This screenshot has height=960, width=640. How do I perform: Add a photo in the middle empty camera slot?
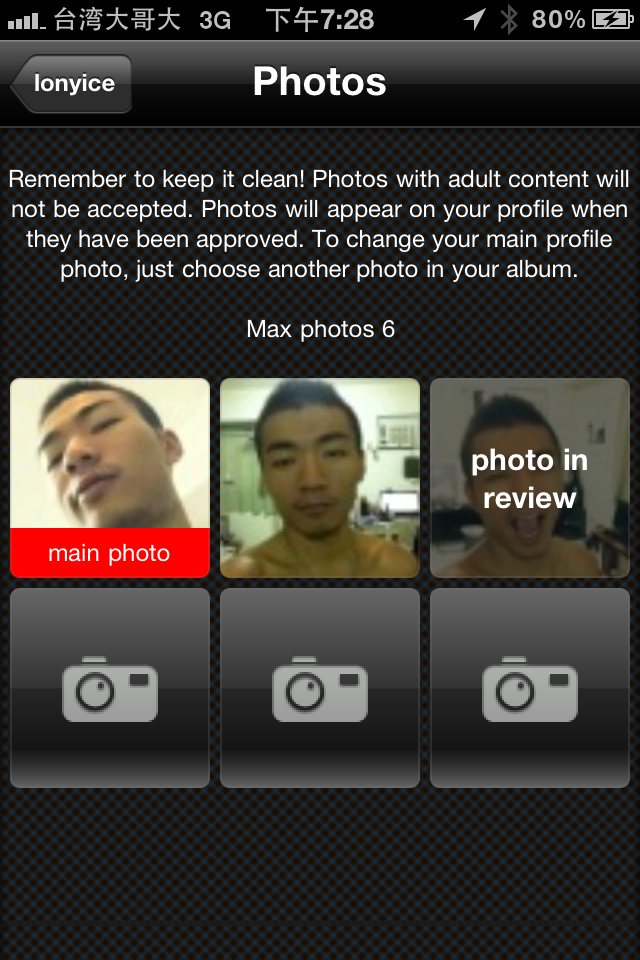point(320,688)
